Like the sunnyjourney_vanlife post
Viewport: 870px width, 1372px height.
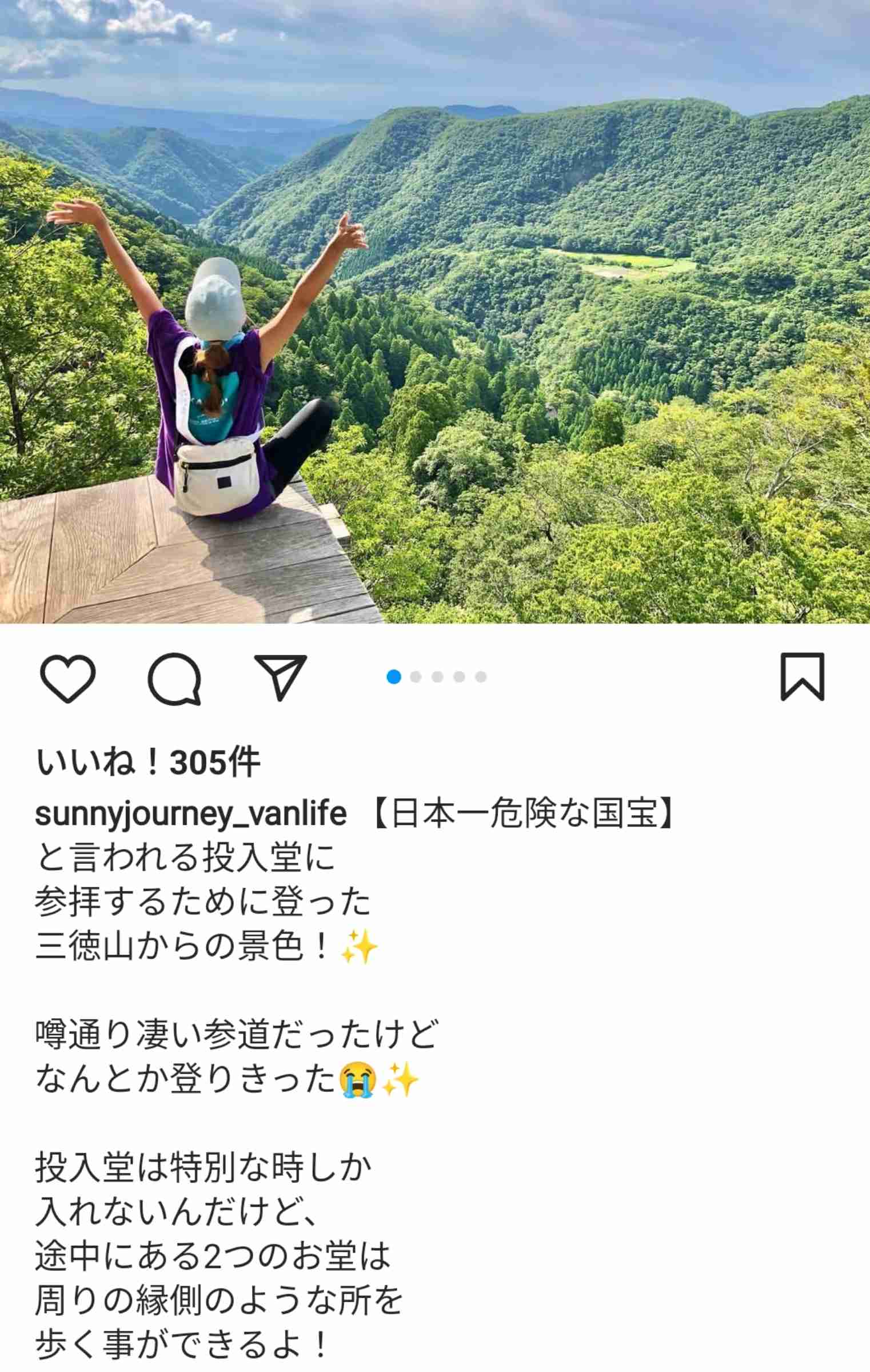[x=67, y=677]
